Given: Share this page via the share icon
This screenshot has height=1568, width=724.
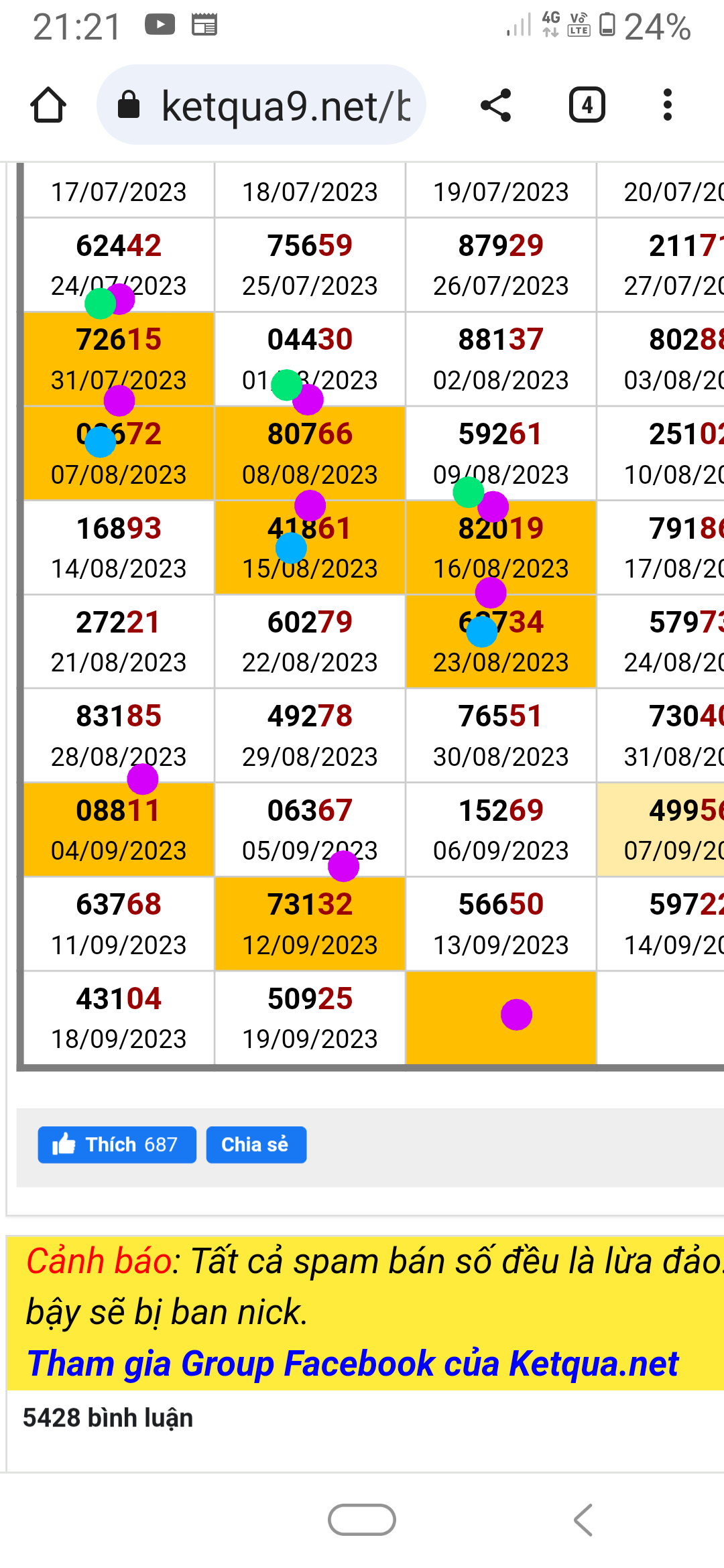Looking at the screenshot, I should coord(496,105).
